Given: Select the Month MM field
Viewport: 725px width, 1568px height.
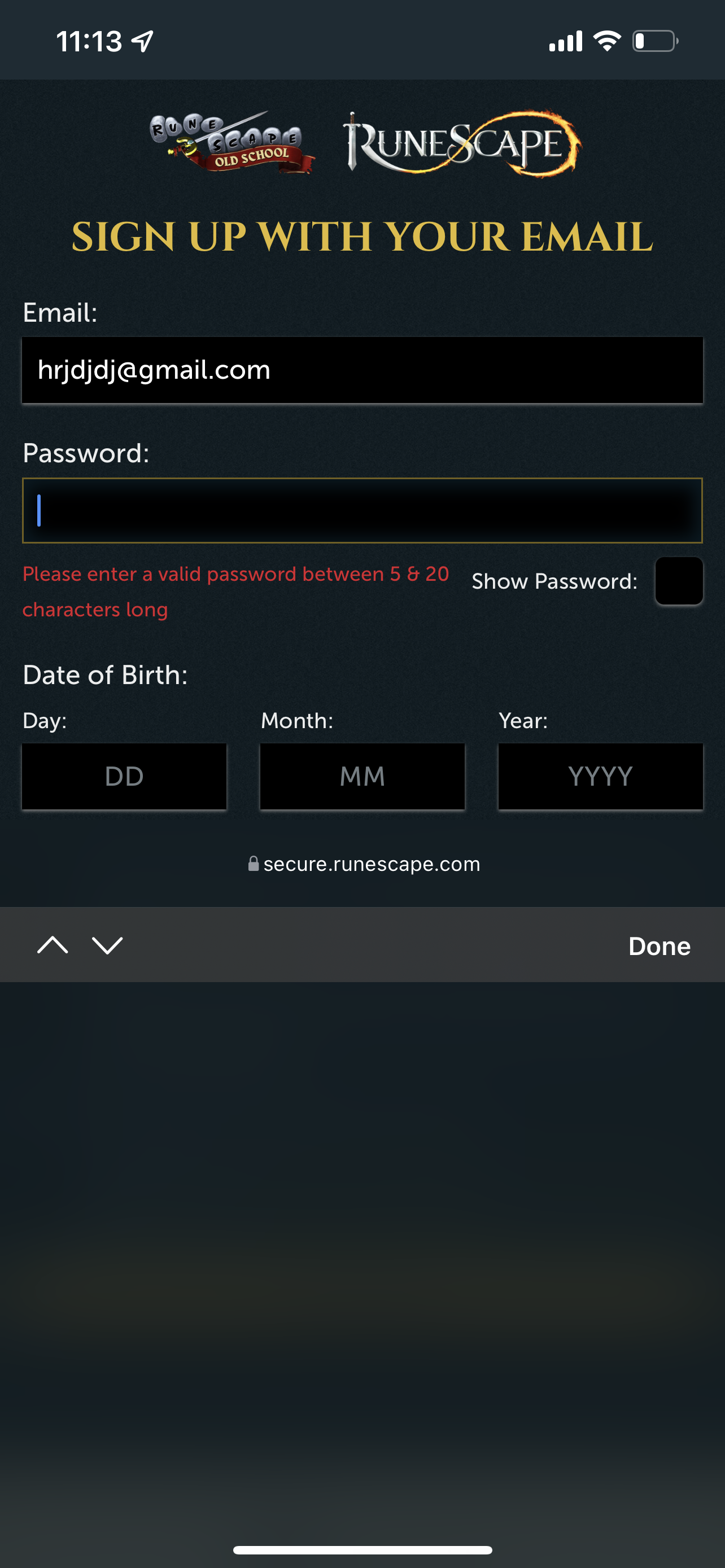Looking at the screenshot, I should pyautogui.click(x=362, y=776).
